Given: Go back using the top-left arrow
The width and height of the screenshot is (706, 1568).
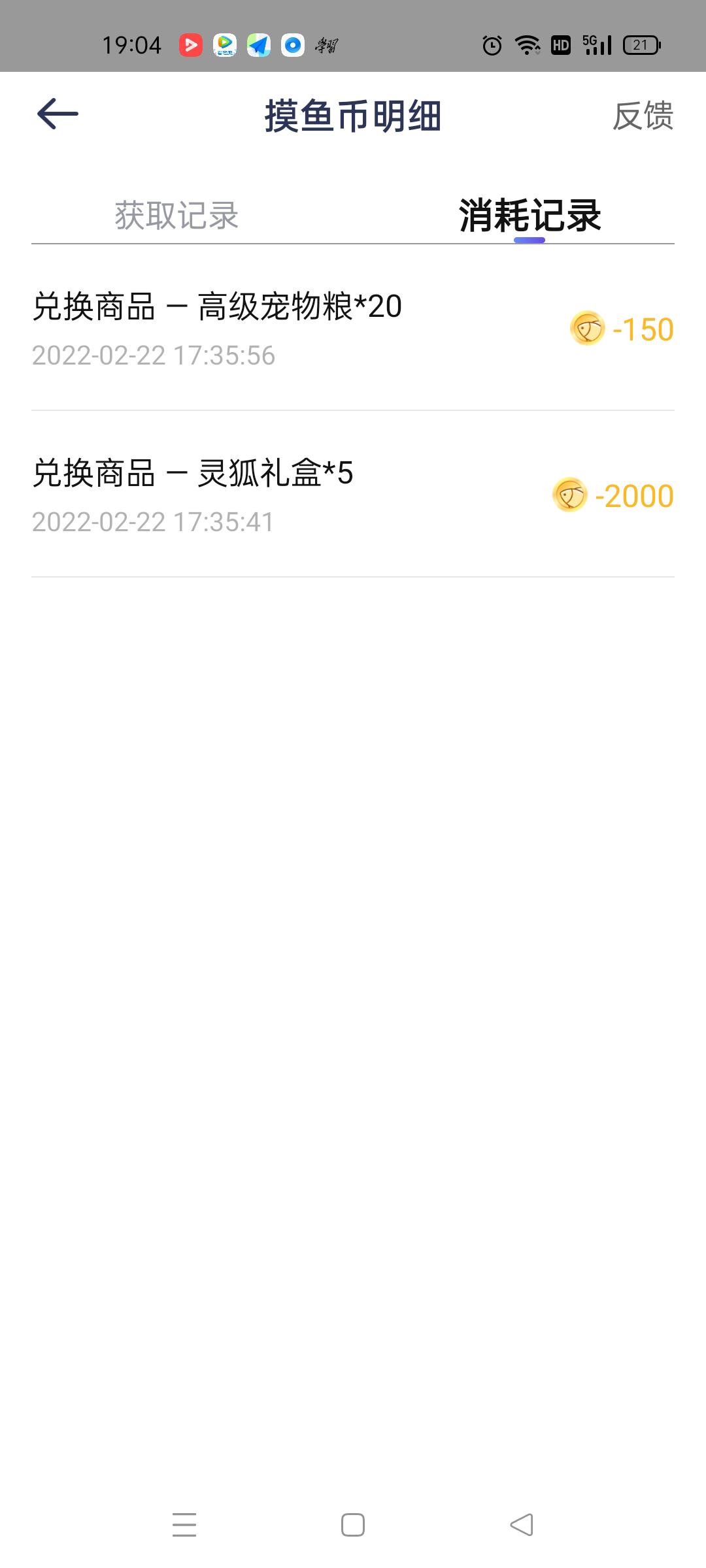Looking at the screenshot, I should click(58, 114).
